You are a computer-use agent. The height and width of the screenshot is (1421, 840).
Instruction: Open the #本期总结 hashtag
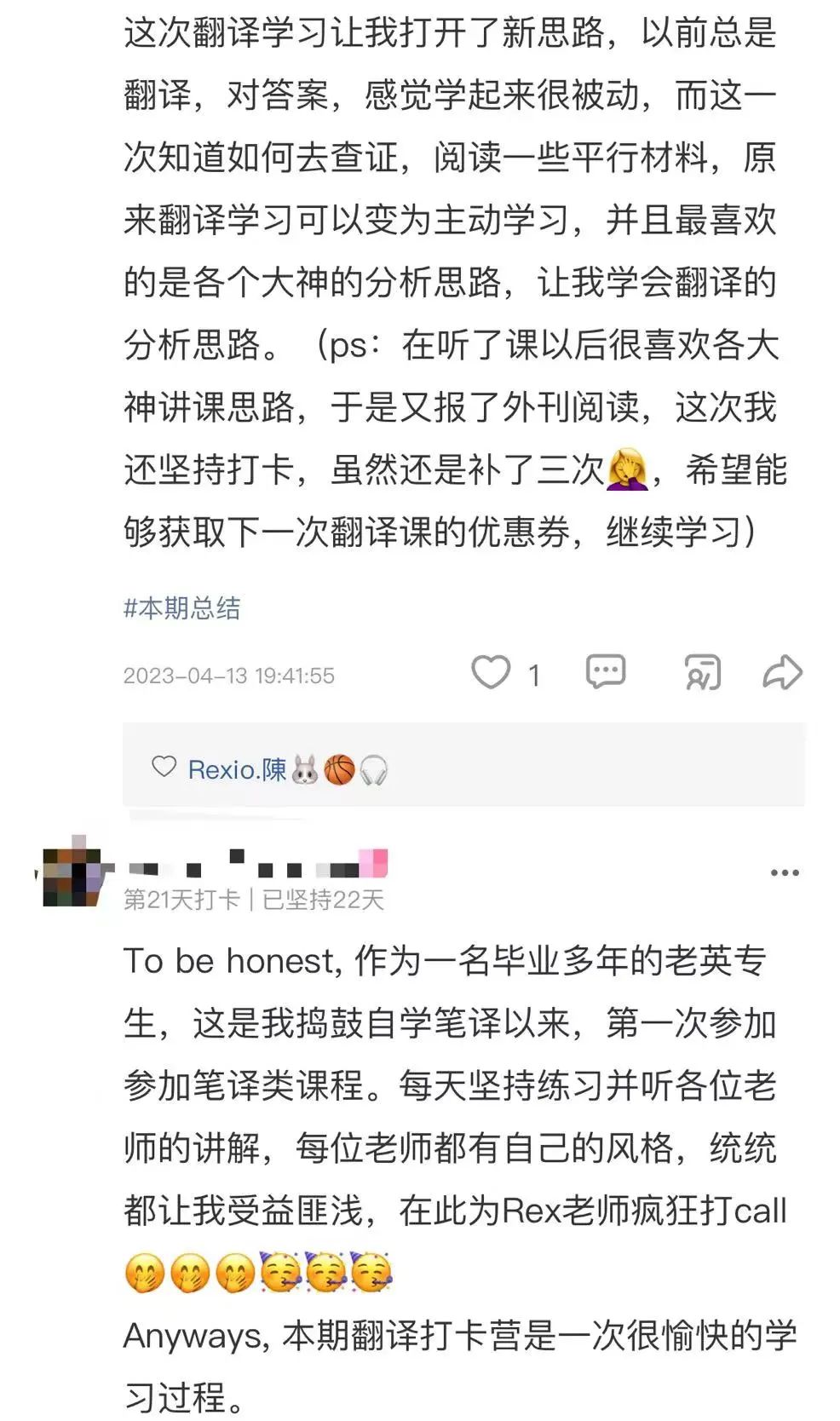click(x=181, y=608)
